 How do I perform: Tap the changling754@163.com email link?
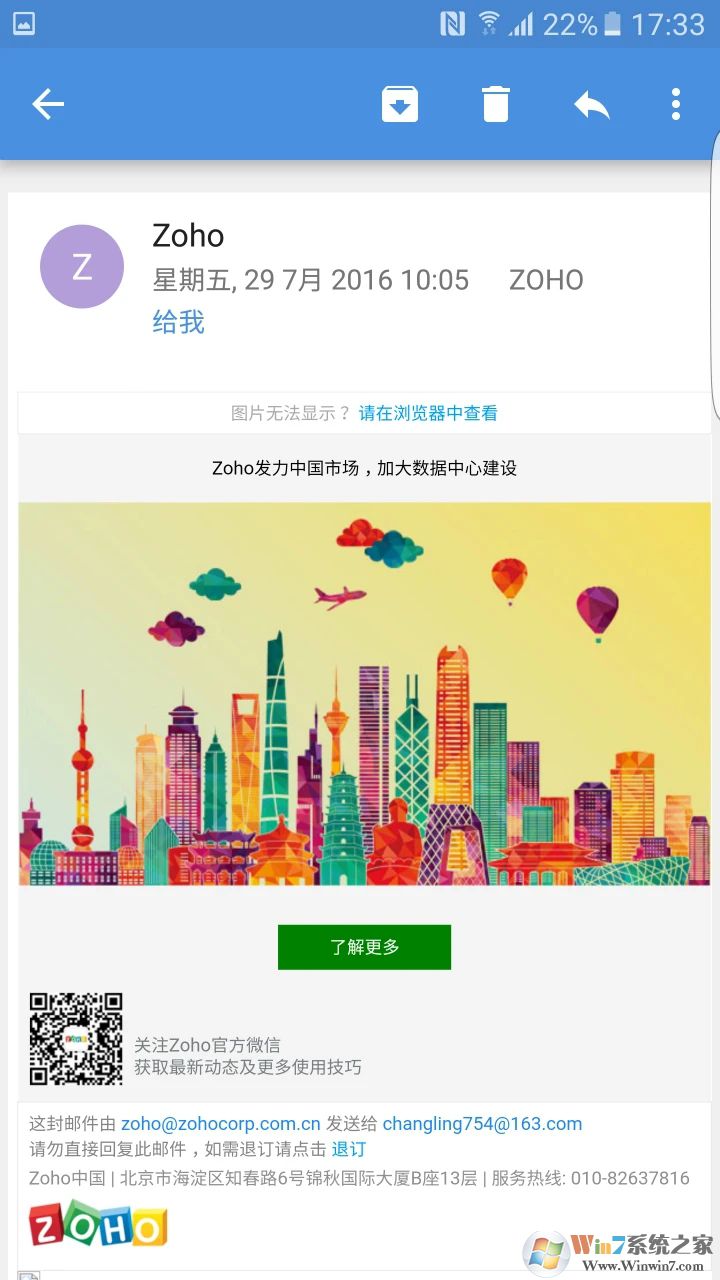click(x=482, y=1123)
